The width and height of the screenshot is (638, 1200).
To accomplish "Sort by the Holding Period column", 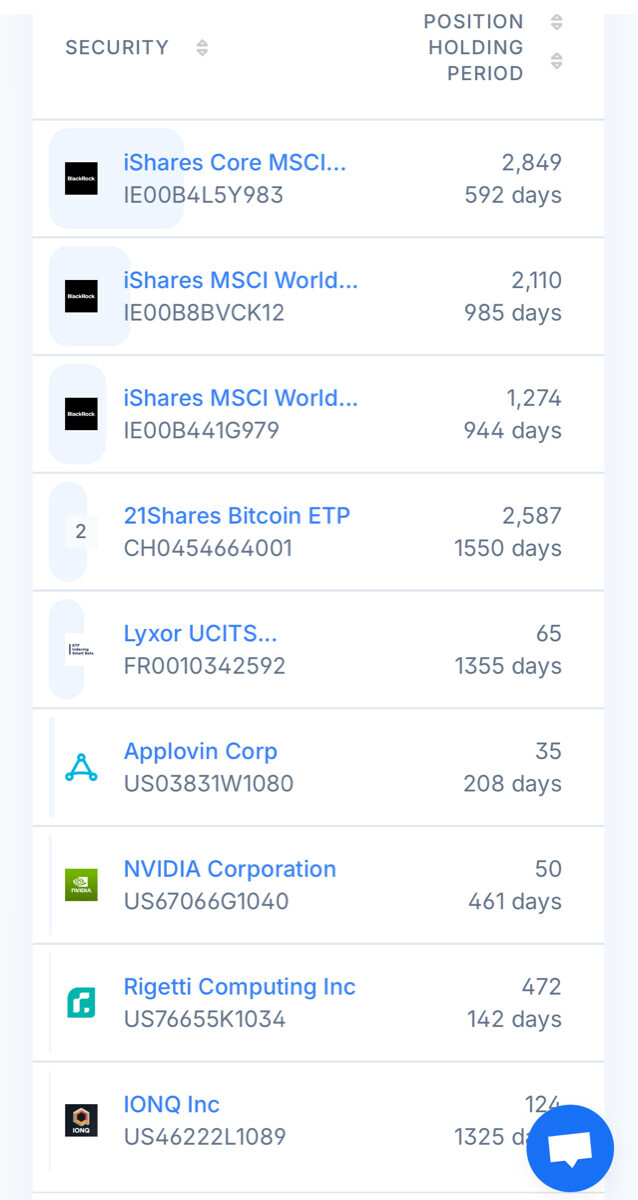I will point(556,61).
